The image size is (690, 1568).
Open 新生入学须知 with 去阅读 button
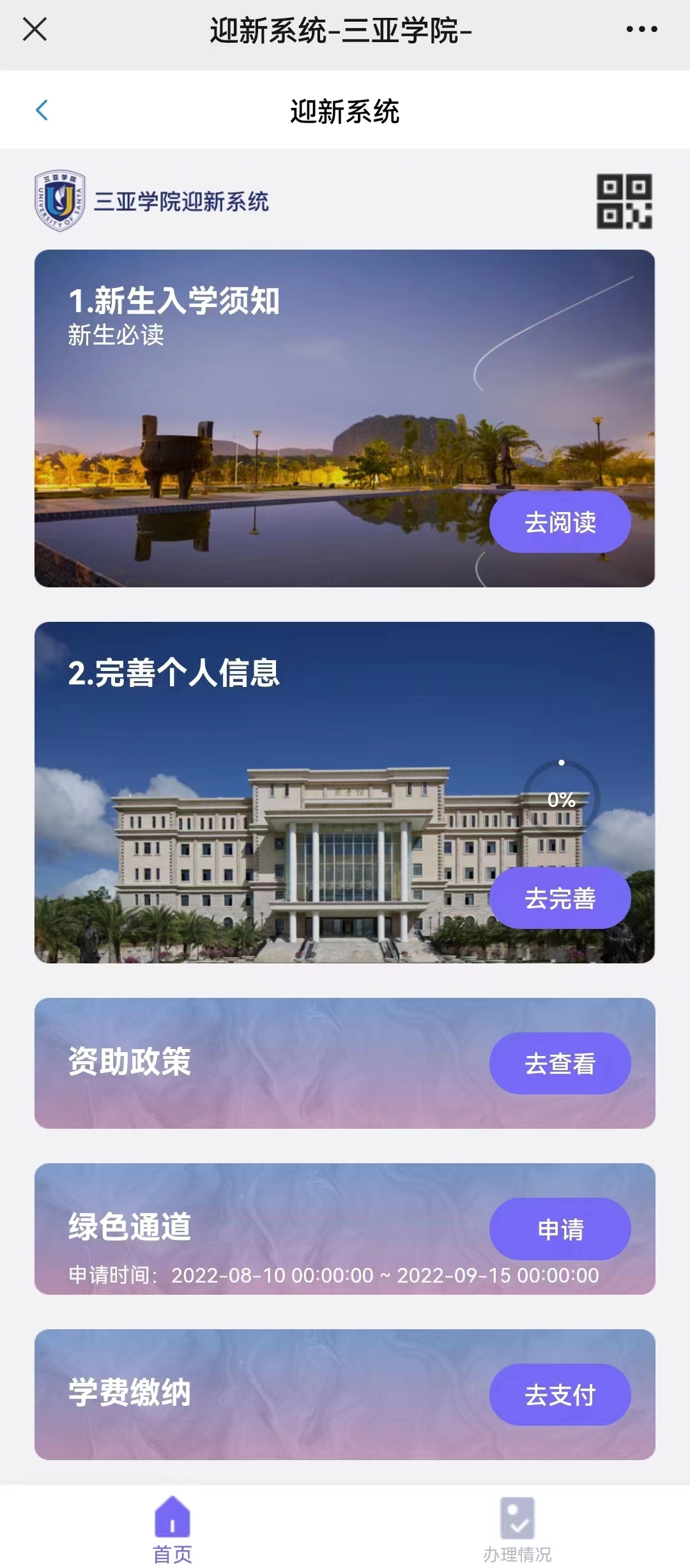[559, 523]
